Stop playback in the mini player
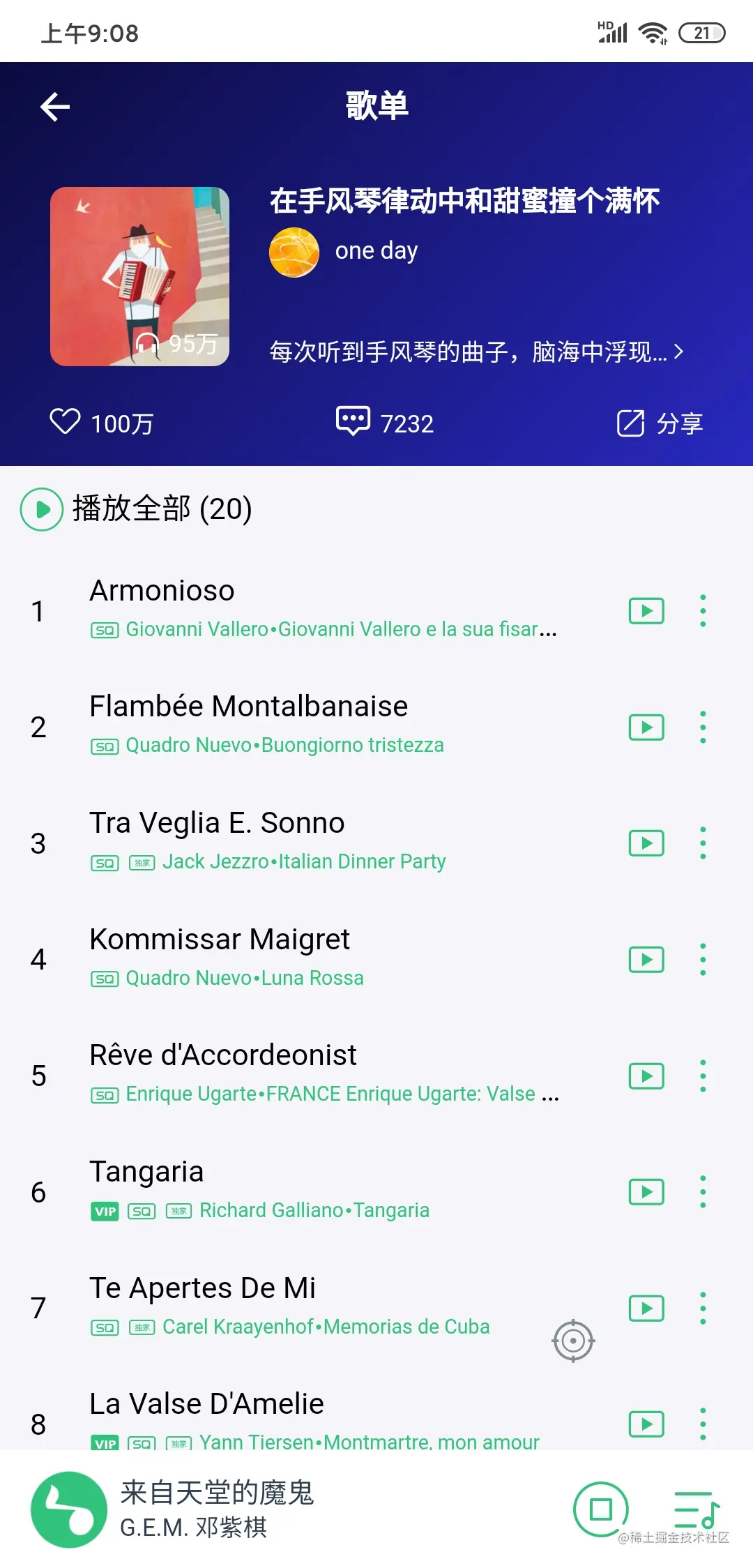The height and width of the screenshot is (1568, 753). click(600, 1509)
